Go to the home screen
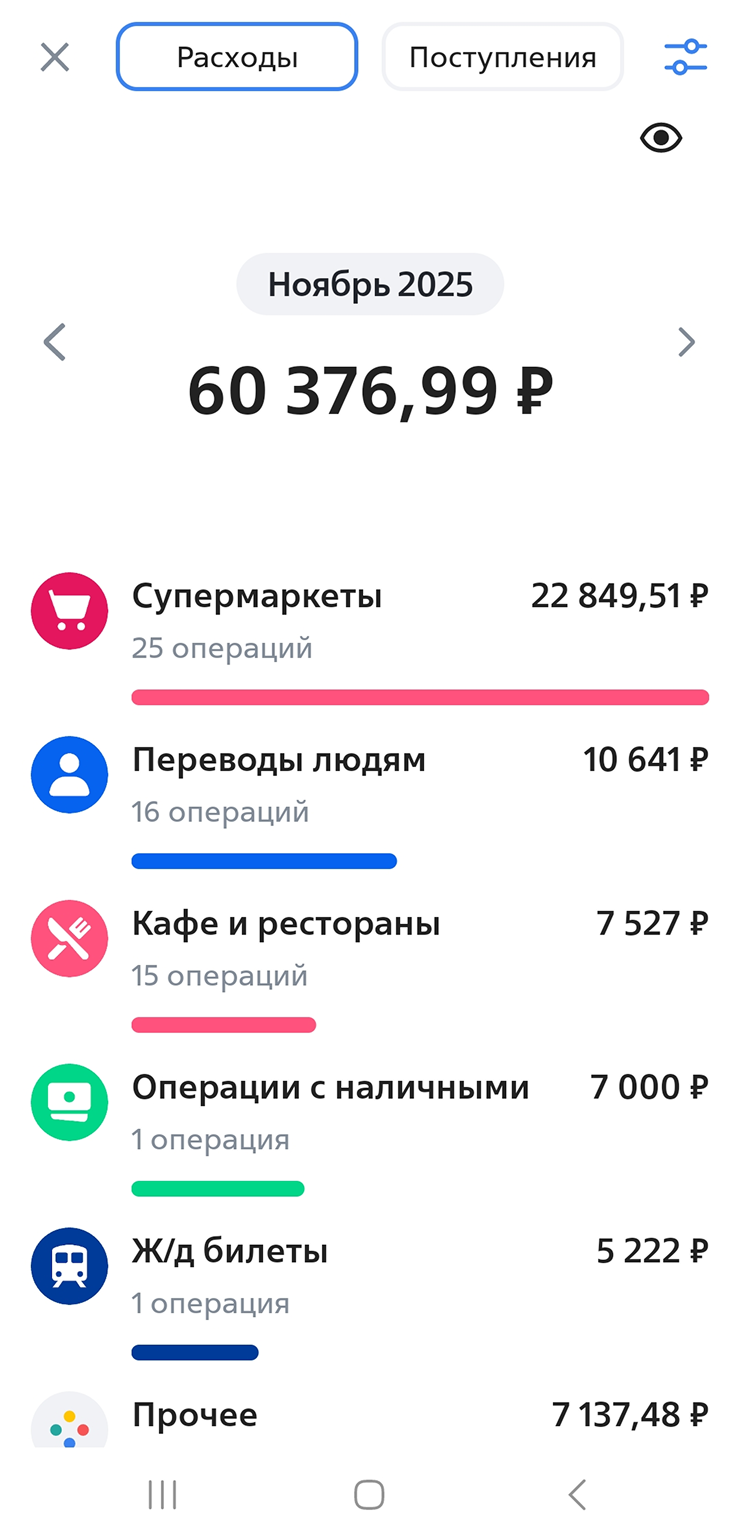This screenshot has width=740, height=1540. click(x=369, y=1494)
